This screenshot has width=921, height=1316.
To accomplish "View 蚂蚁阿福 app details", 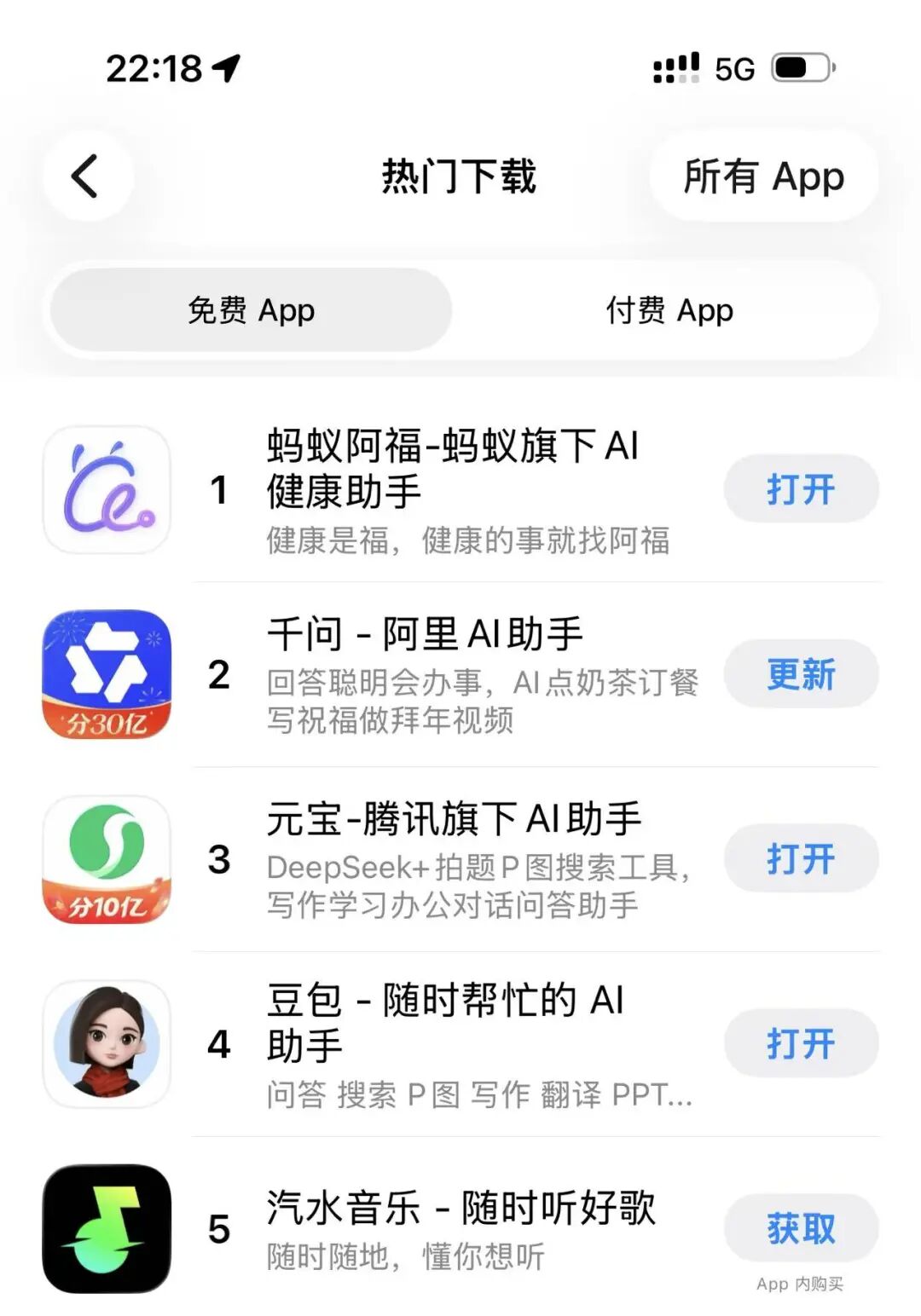I will 452,490.
